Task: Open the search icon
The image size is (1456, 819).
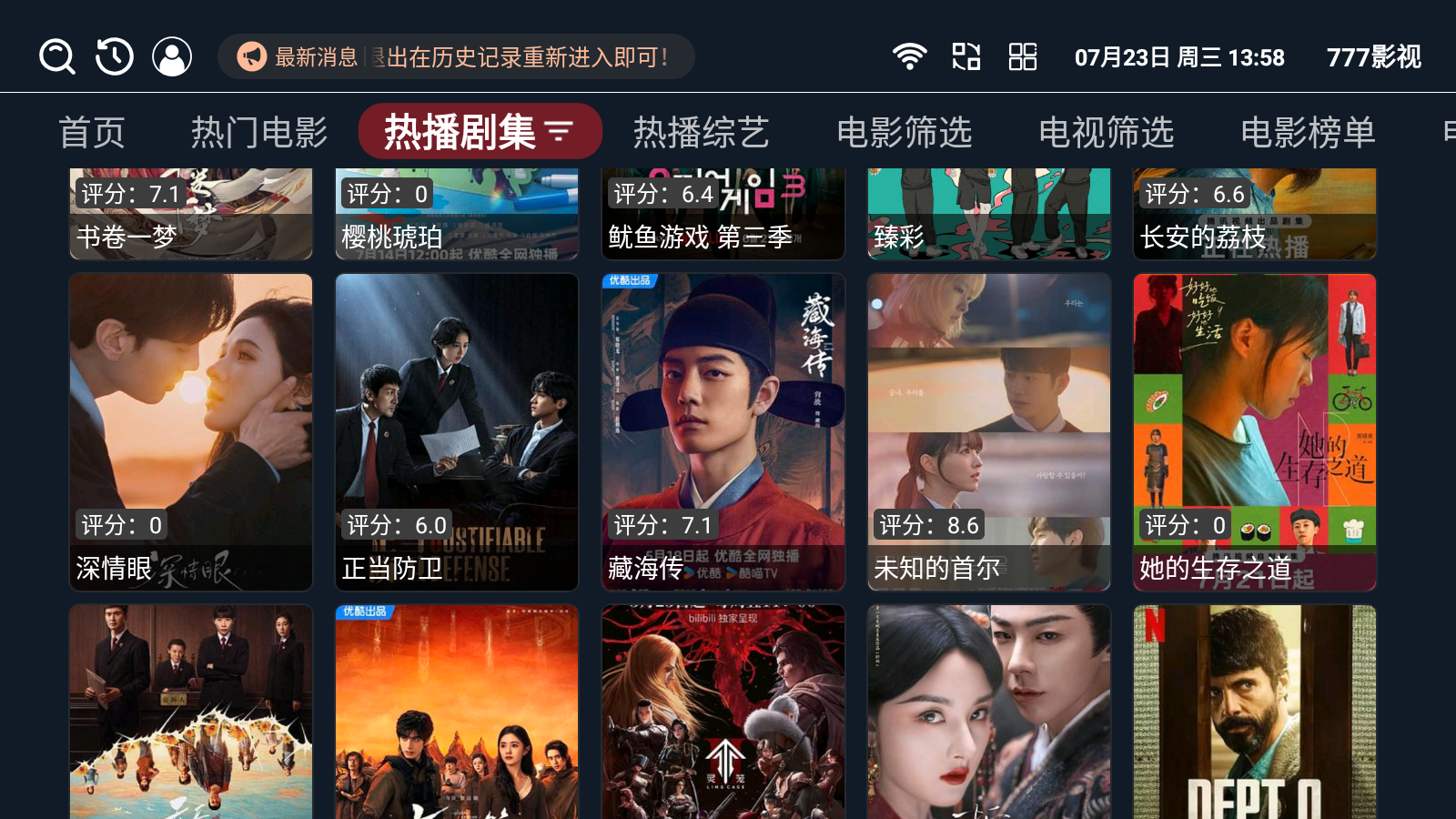Action: click(x=56, y=56)
